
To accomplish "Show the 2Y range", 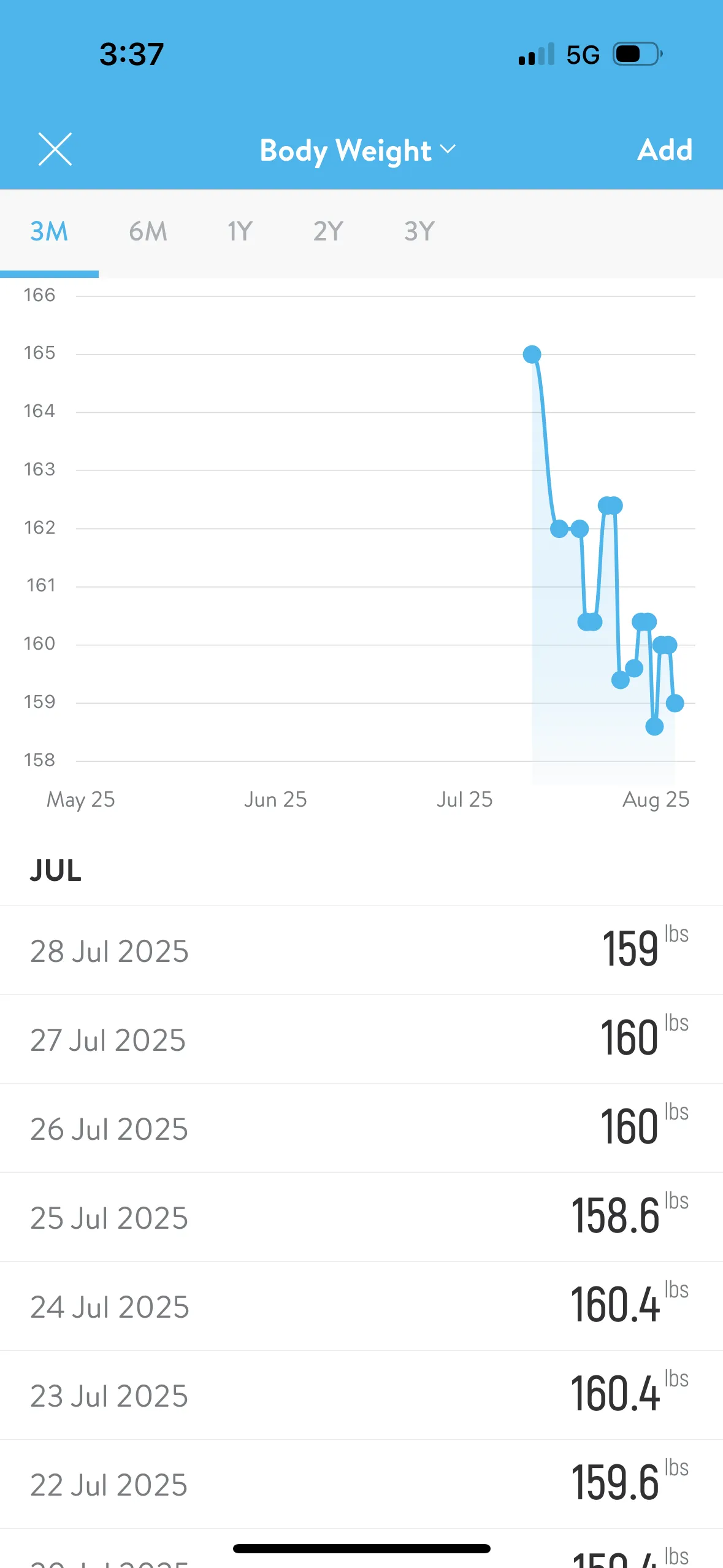I will click(x=328, y=232).
